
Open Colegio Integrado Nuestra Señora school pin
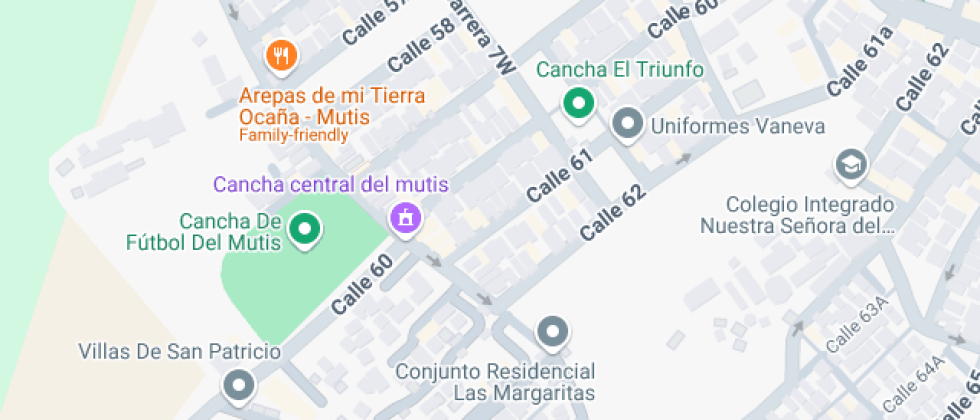click(851, 166)
